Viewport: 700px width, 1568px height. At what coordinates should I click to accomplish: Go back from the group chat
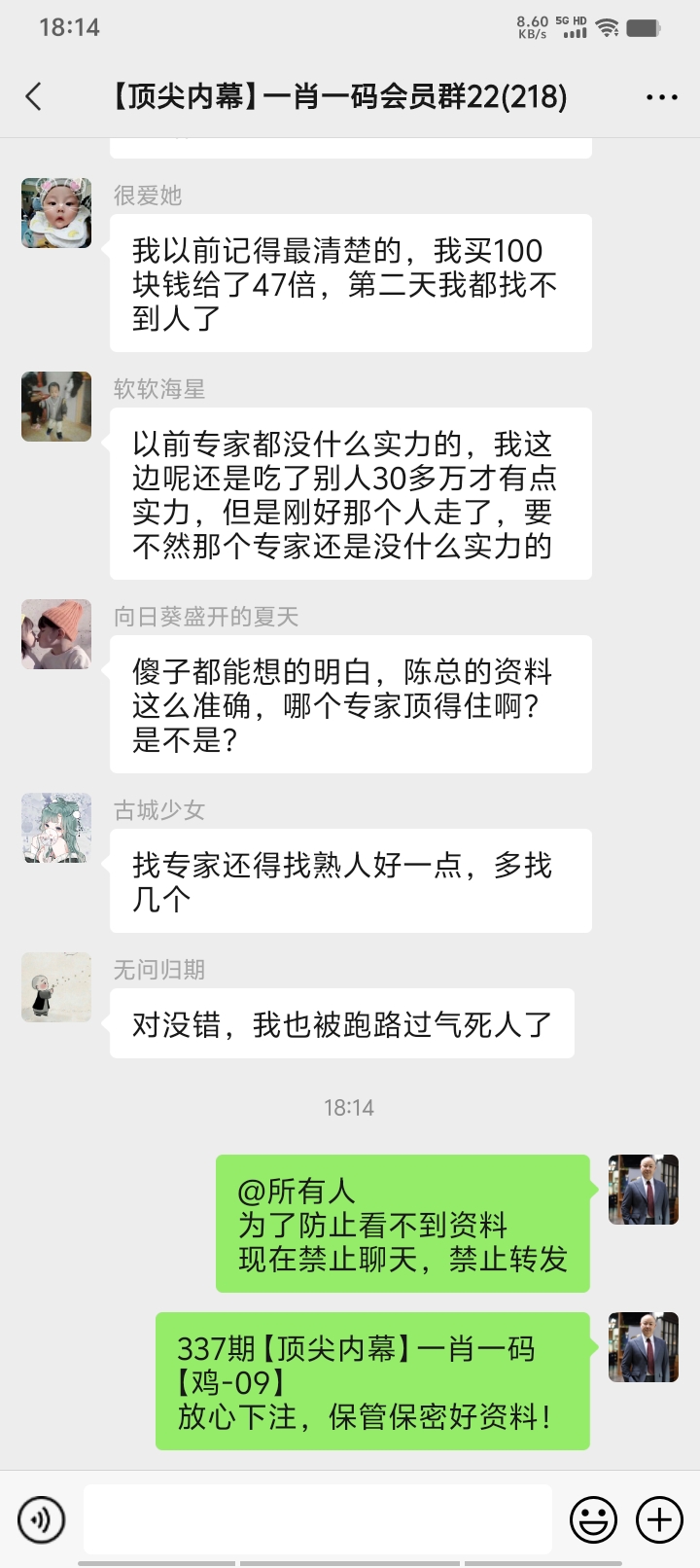coord(34,96)
